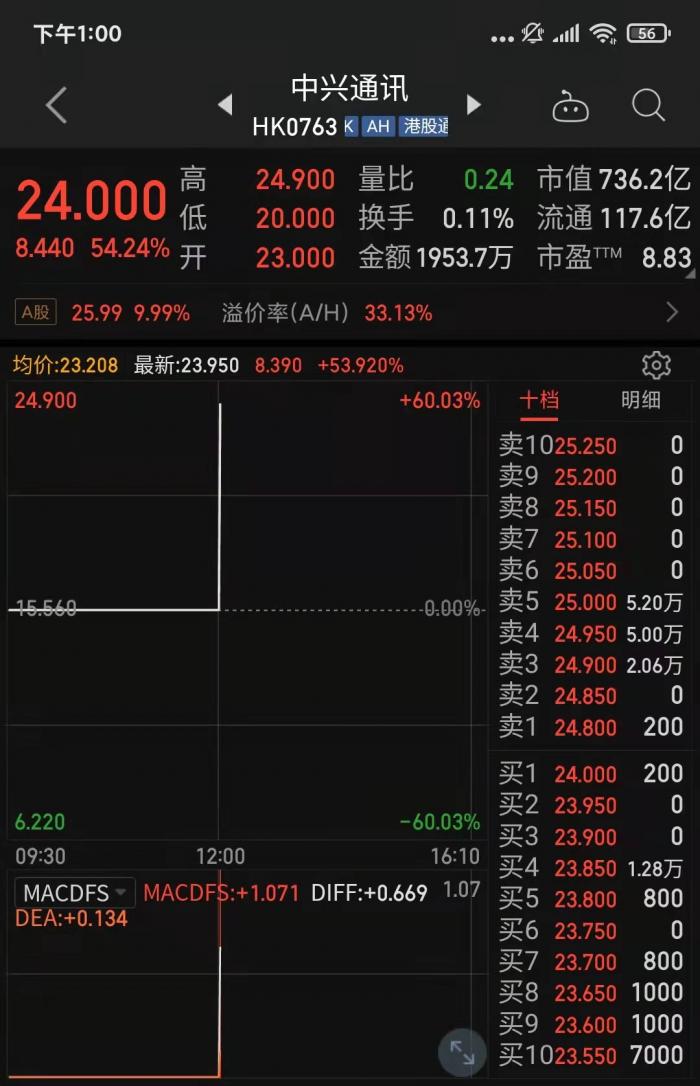The width and height of the screenshot is (700, 1086).
Task: Switch to the previous stock
Action: [x=225, y=104]
